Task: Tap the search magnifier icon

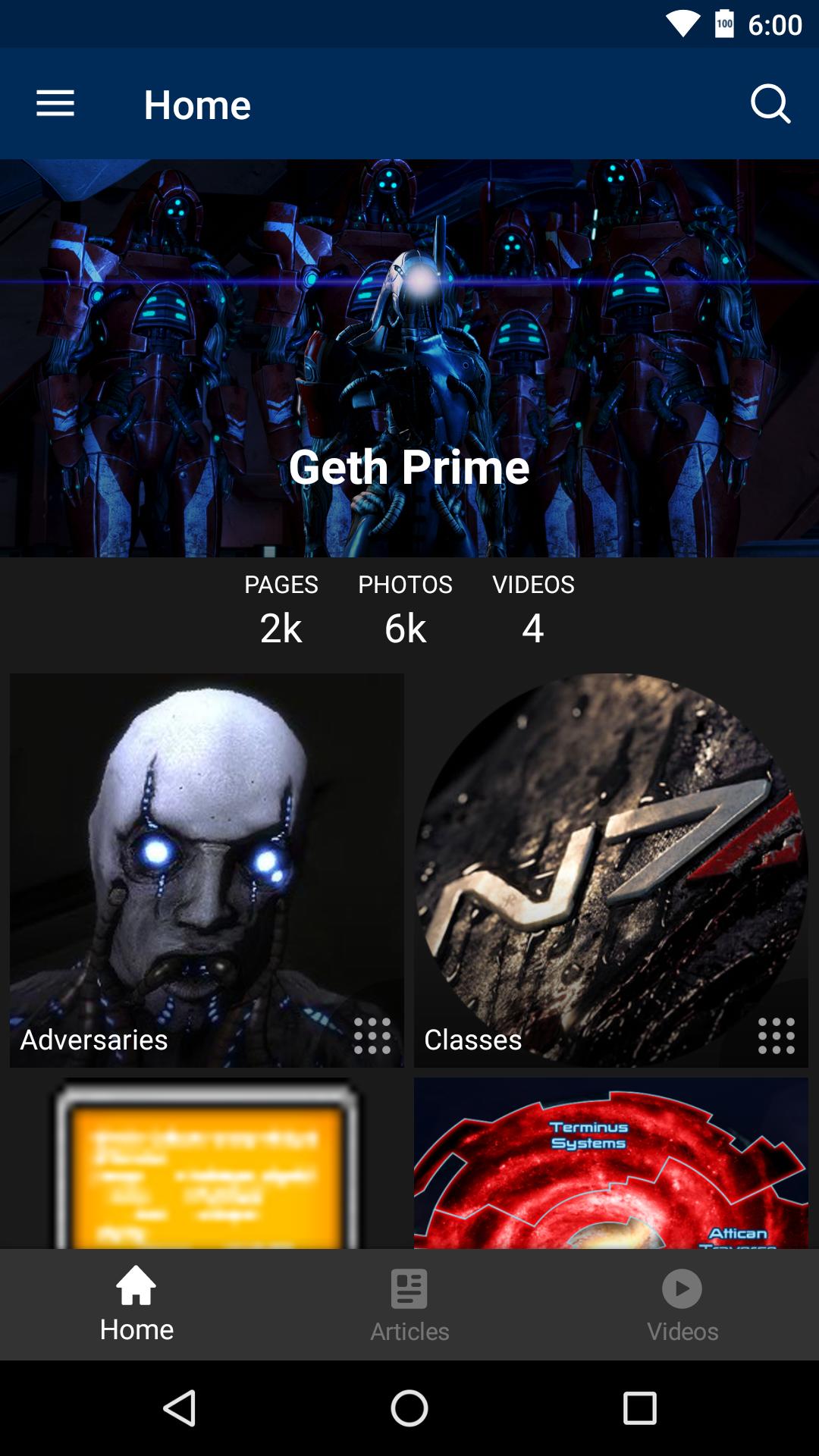Action: (x=771, y=104)
